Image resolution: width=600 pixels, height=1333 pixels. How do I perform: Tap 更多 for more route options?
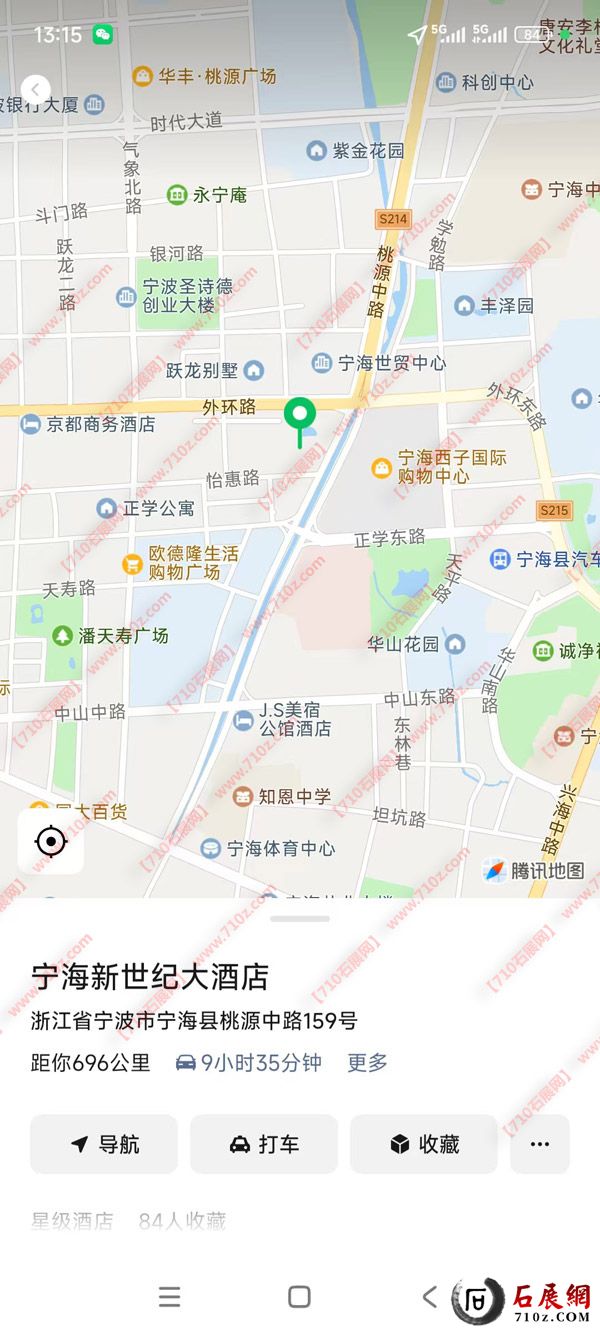(367, 1063)
